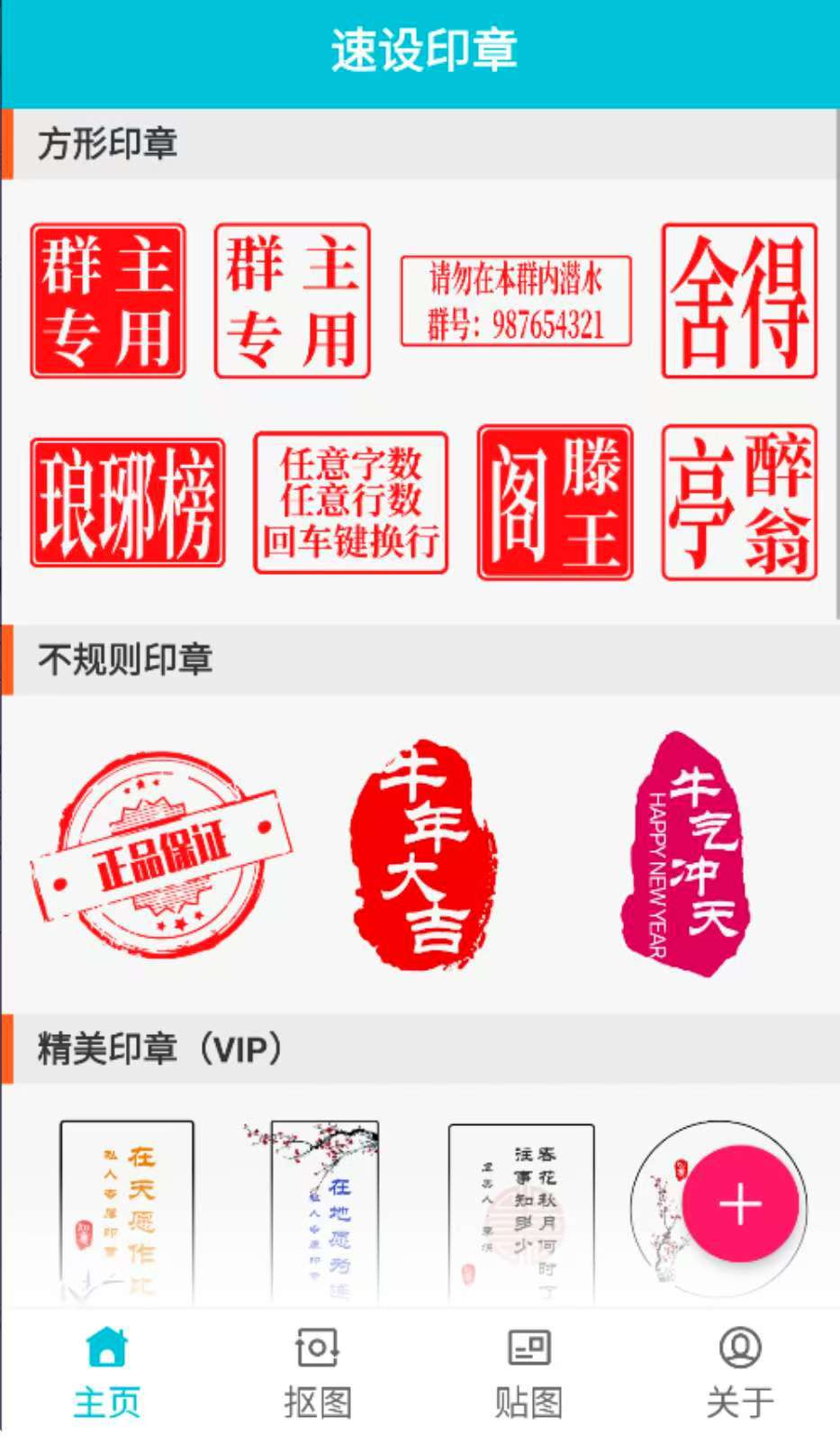Open the 请勿在本群内潜水 stamp template
The height and width of the screenshot is (1453, 840).
[516, 301]
